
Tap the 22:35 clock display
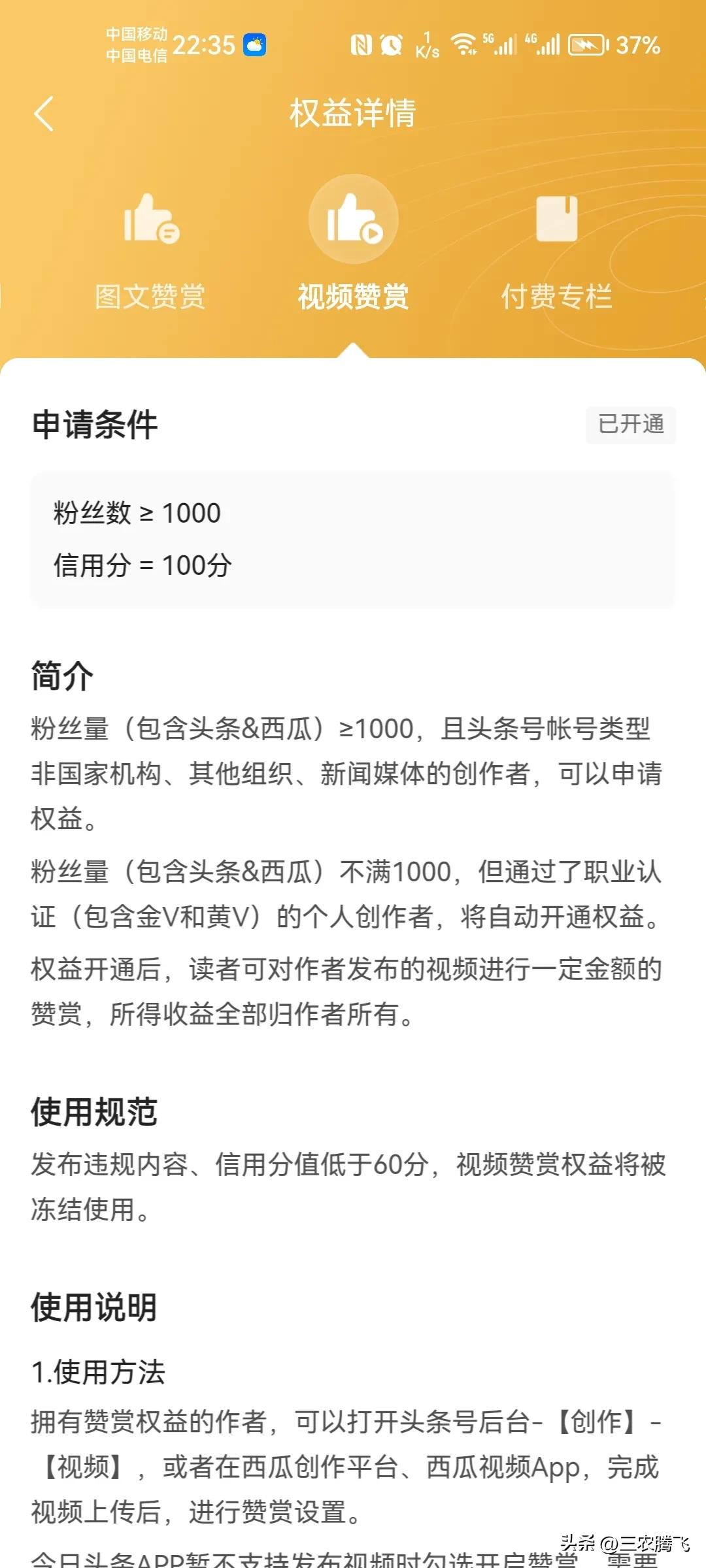tap(203, 44)
